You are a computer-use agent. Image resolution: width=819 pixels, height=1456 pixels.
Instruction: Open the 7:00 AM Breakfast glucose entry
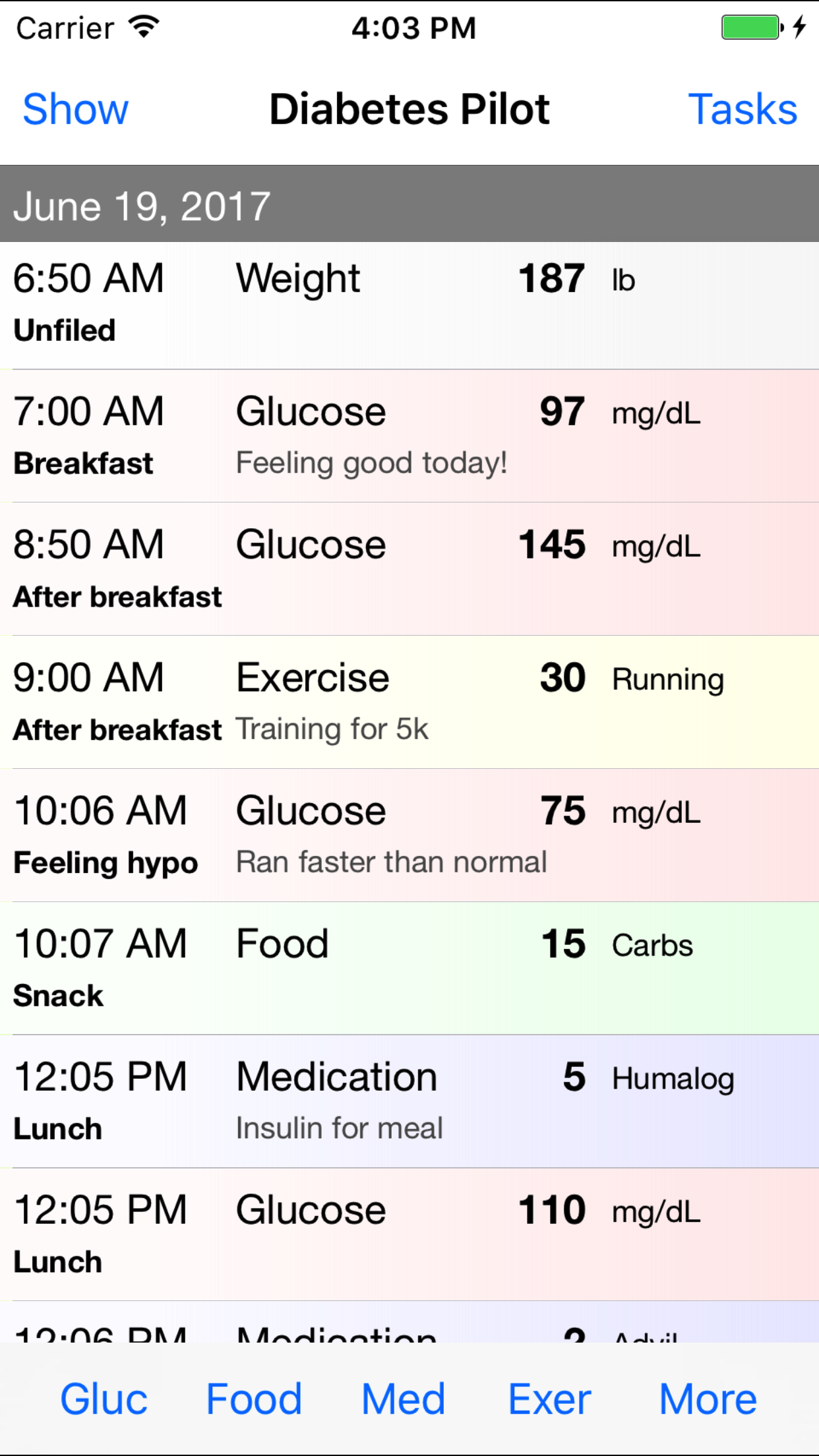409,436
